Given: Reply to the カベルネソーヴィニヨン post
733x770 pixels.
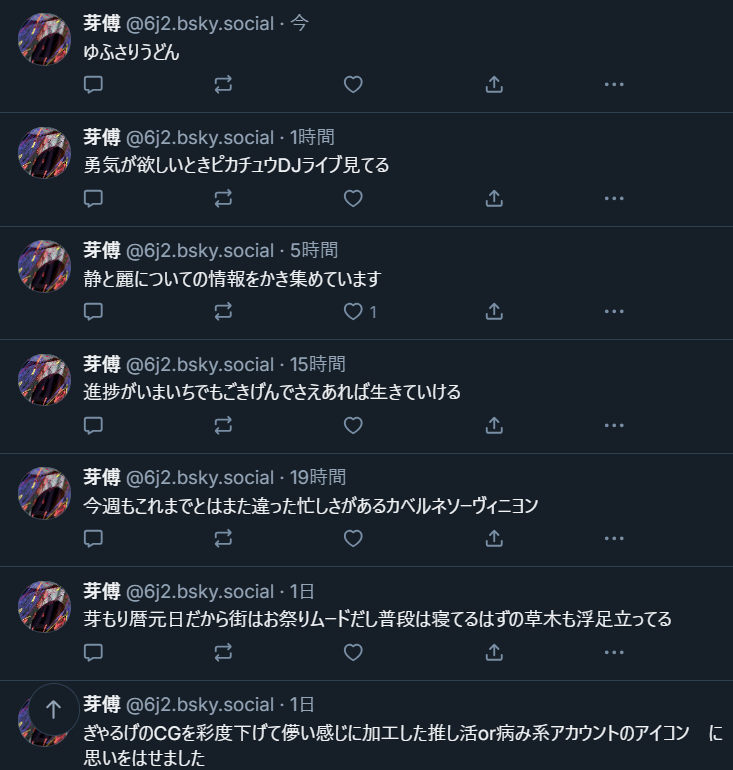Looking at the screenshot, I should coord(93,539).
